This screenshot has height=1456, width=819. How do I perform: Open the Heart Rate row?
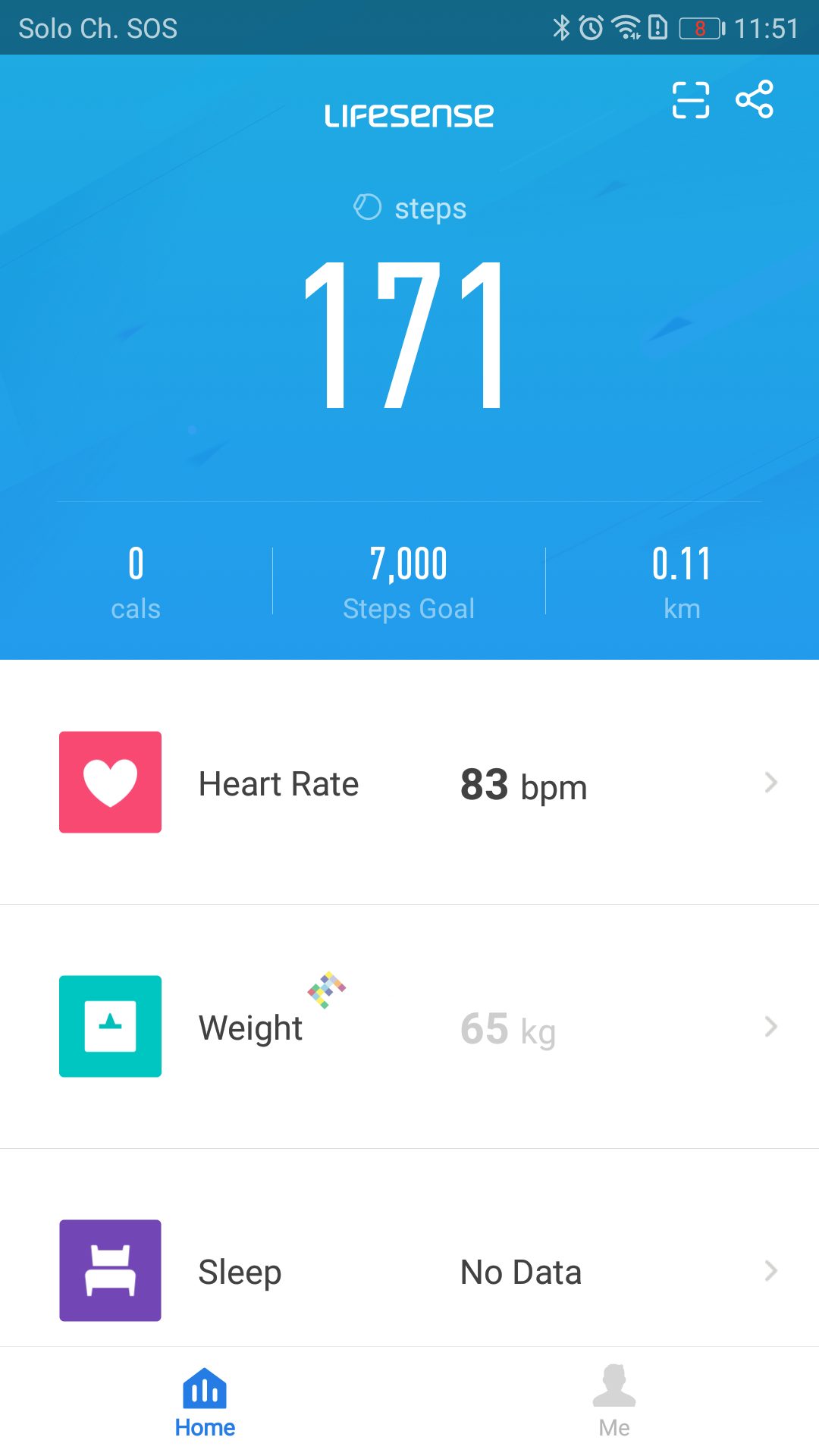[409, 783]
